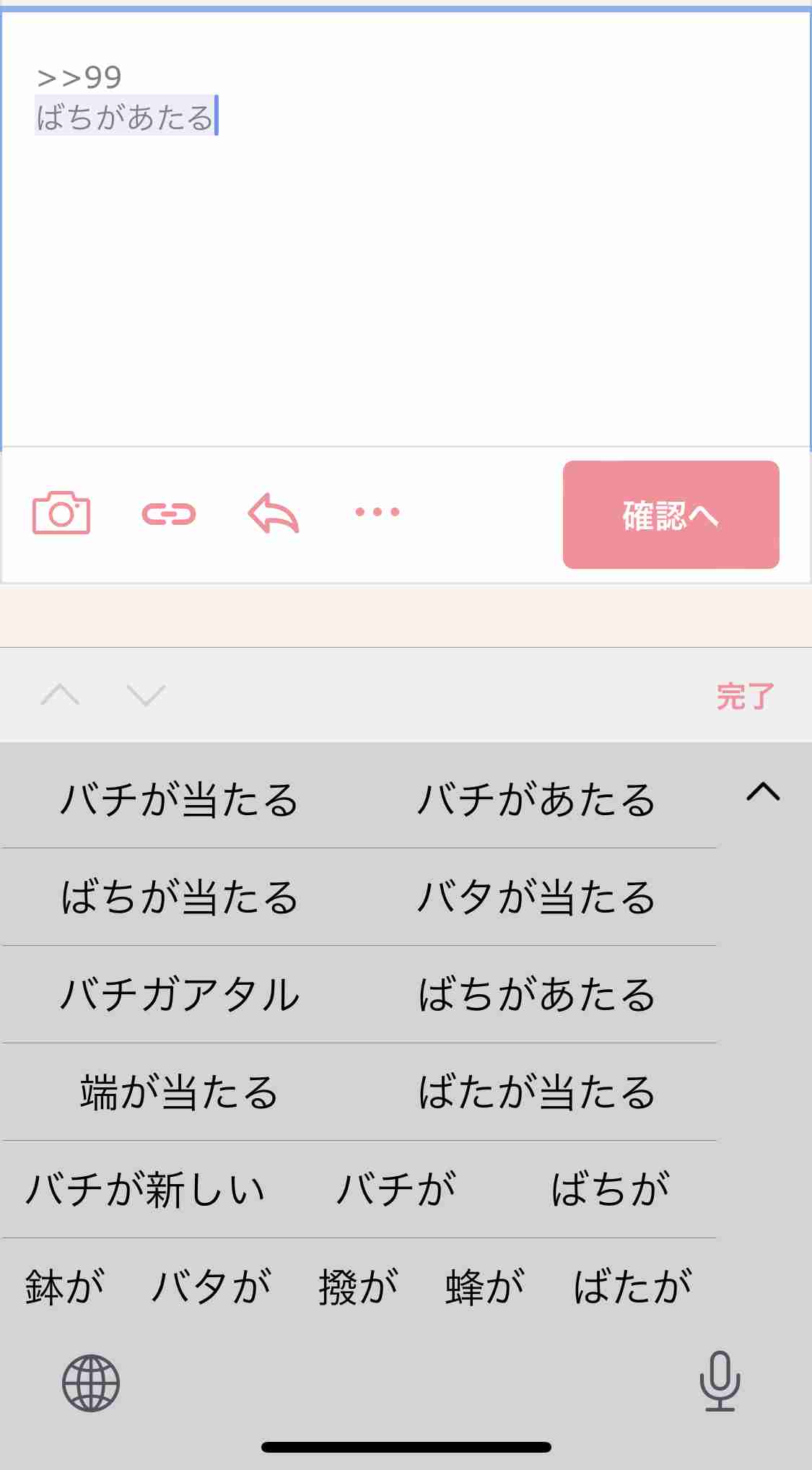812x1470 pixels.
Task: Proceed with the 確認へ button
Action: tap(671, 515)
